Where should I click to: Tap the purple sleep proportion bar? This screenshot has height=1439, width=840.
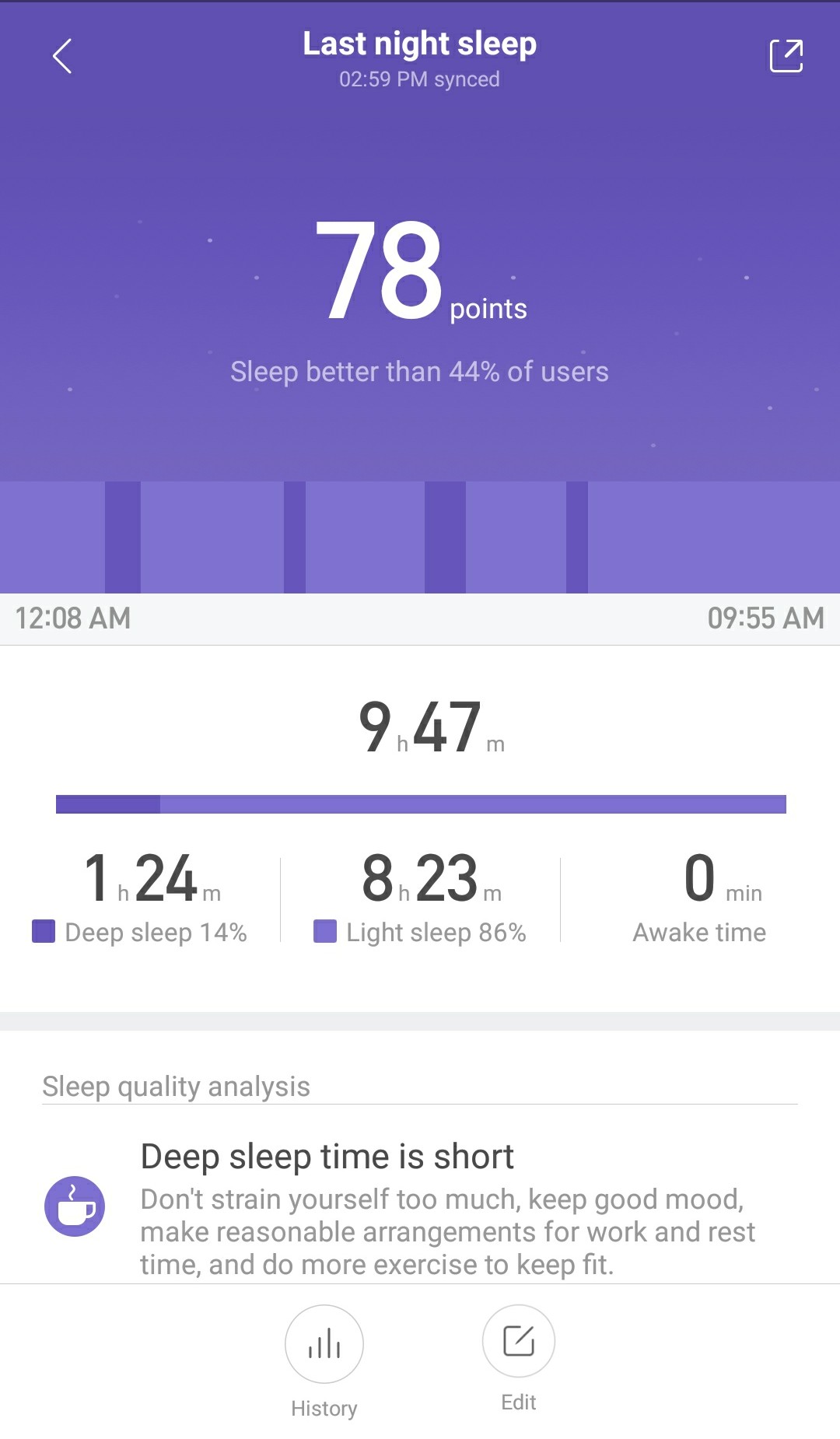click(x=420, y=803)
